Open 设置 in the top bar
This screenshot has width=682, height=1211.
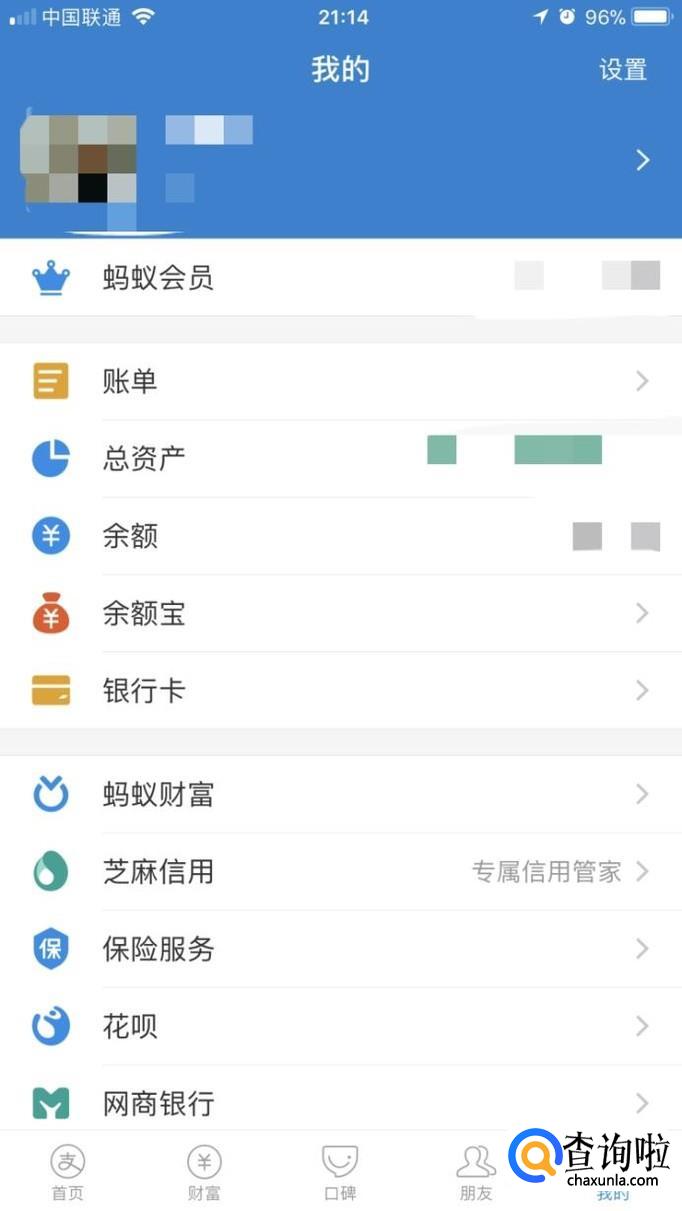click(x=623, y=70)
